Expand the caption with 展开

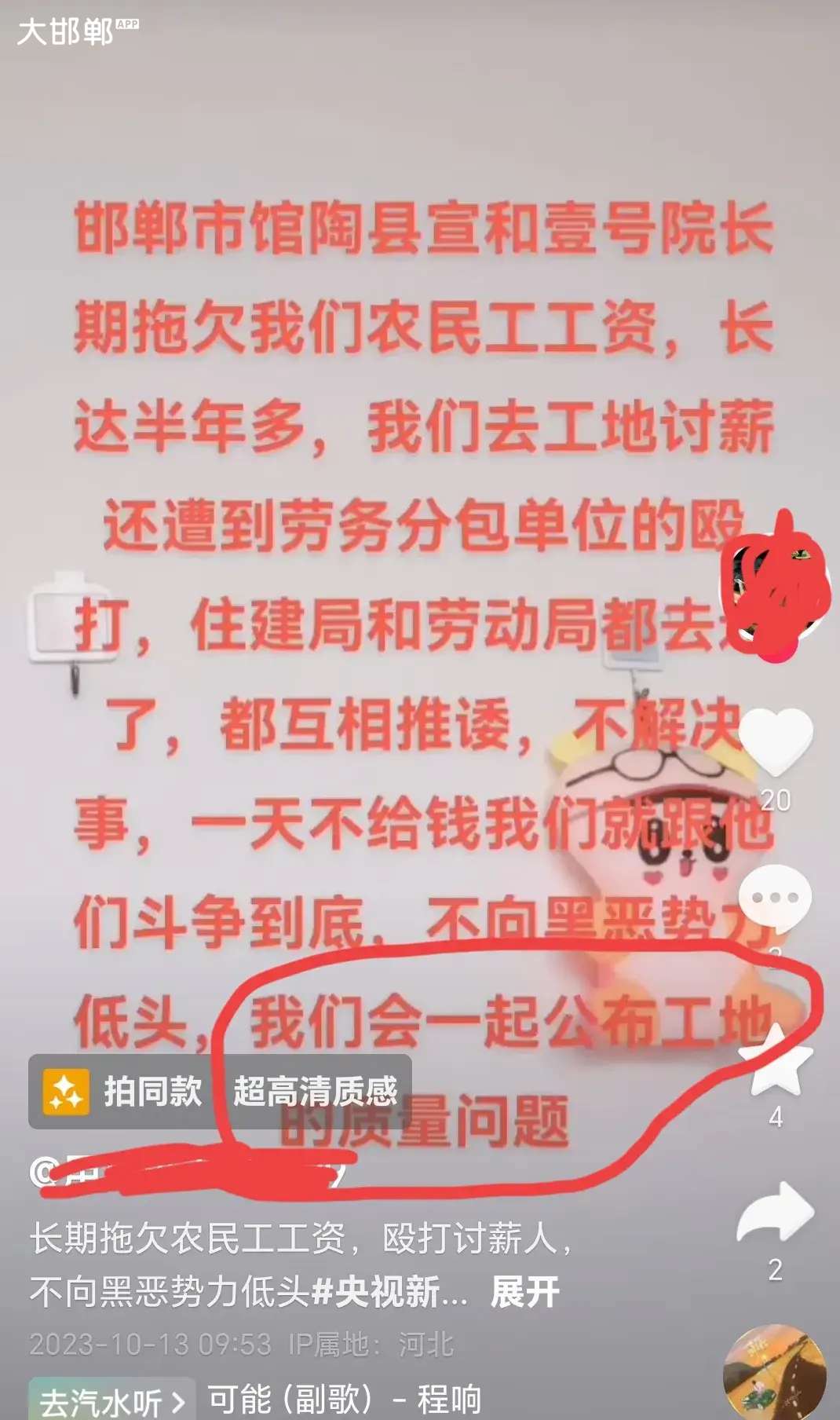tap(524, 1292)
